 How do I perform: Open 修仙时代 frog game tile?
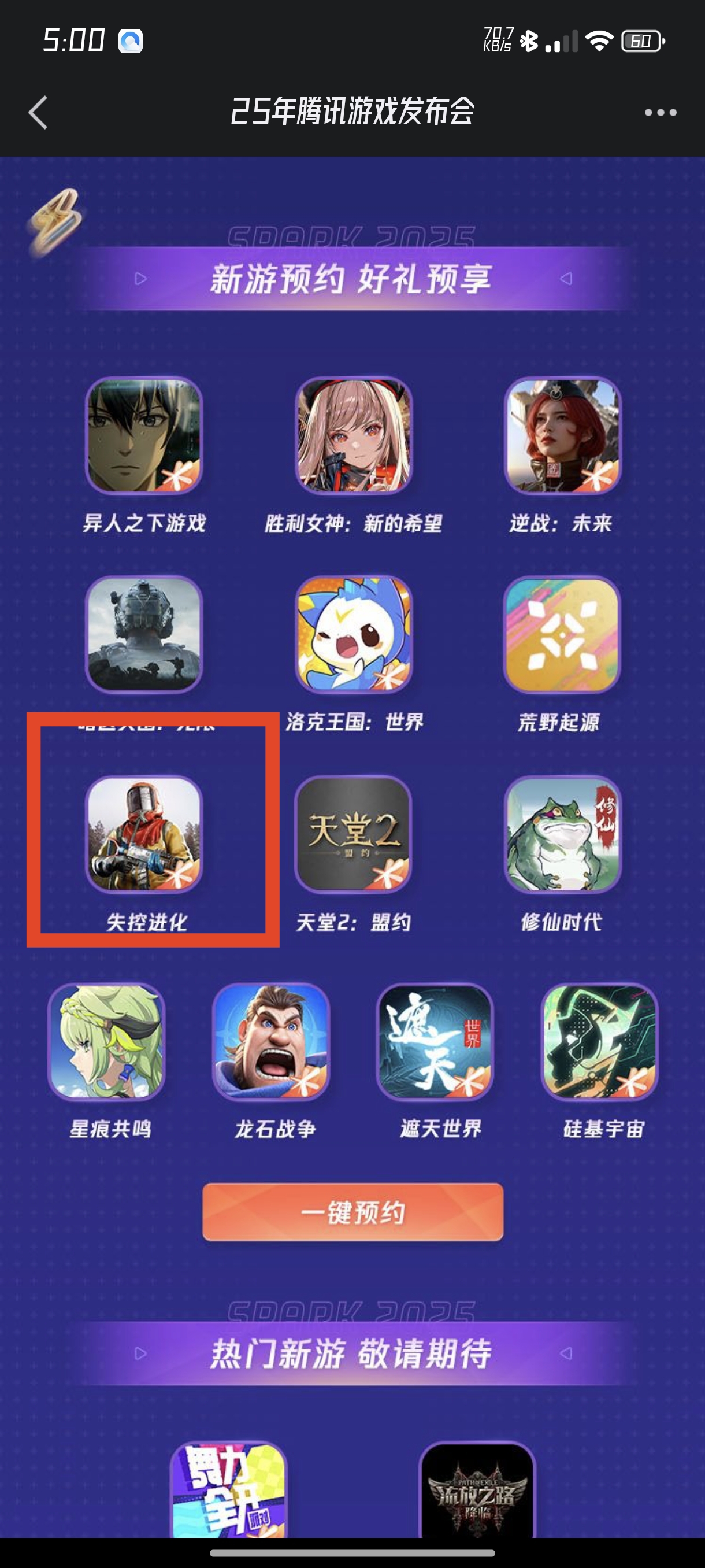pos(562,834)
